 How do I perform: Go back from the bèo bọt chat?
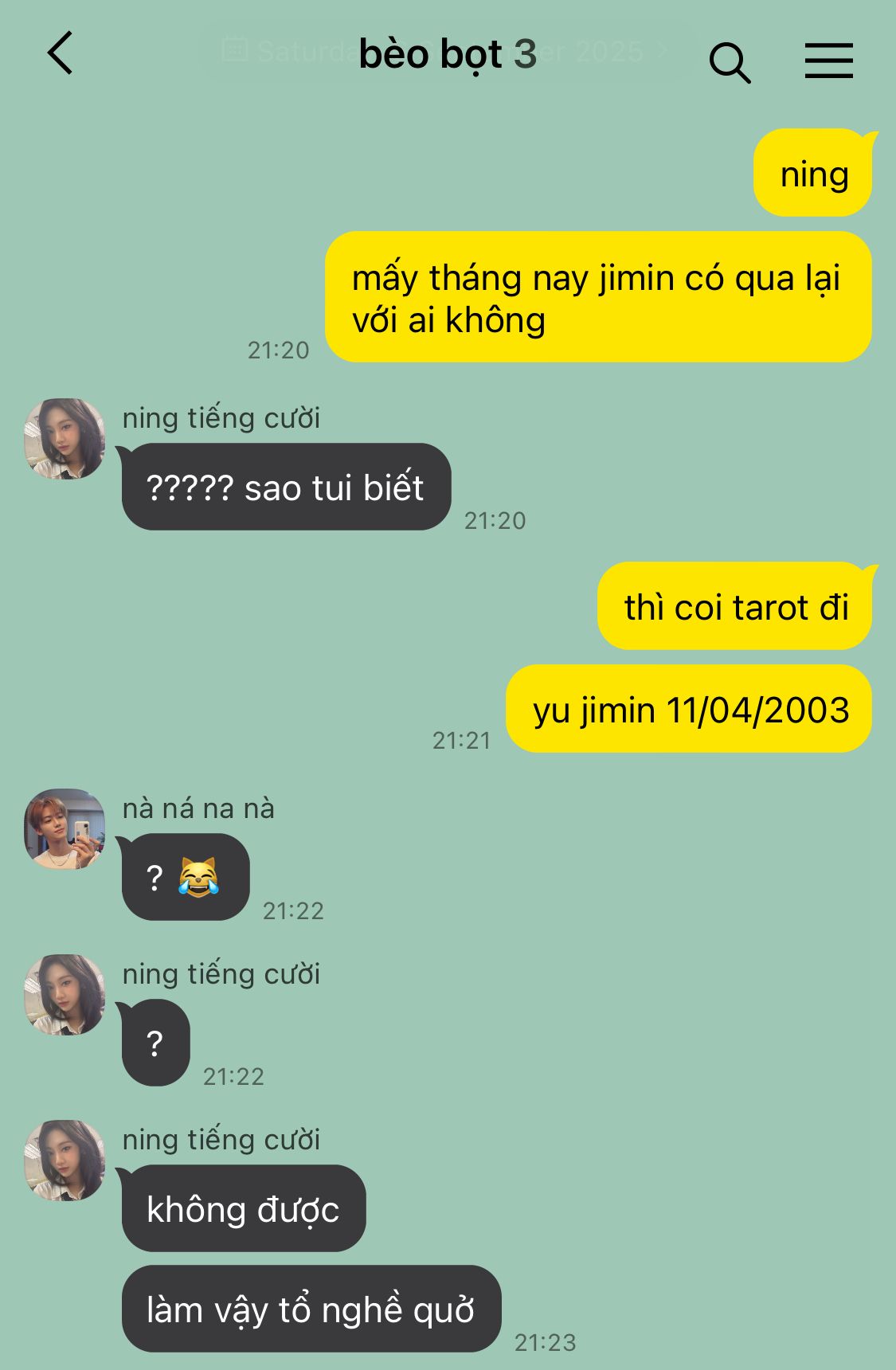(x=61, y=53)
